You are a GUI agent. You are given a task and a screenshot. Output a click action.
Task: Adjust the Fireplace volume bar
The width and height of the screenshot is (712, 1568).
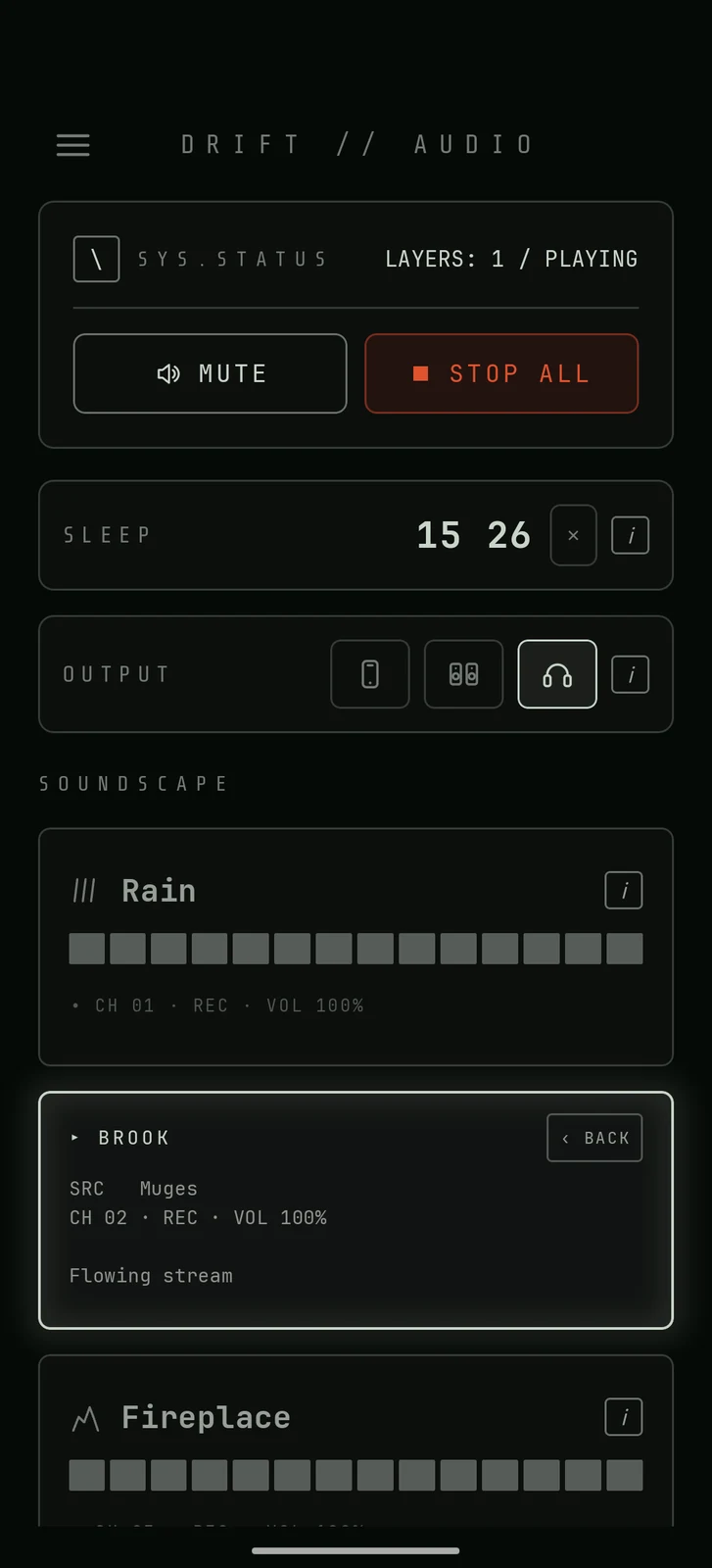[356, 1475]
